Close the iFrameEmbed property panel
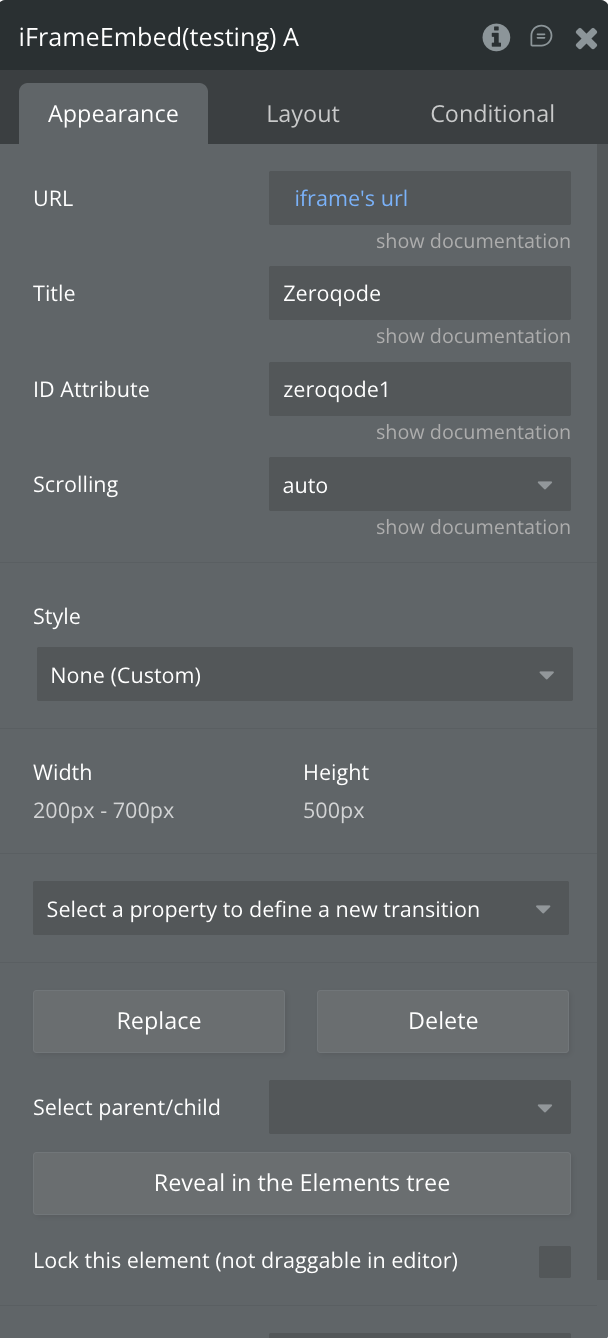The height and width of the screenshot is (1338, 608). tap(586, 38)
